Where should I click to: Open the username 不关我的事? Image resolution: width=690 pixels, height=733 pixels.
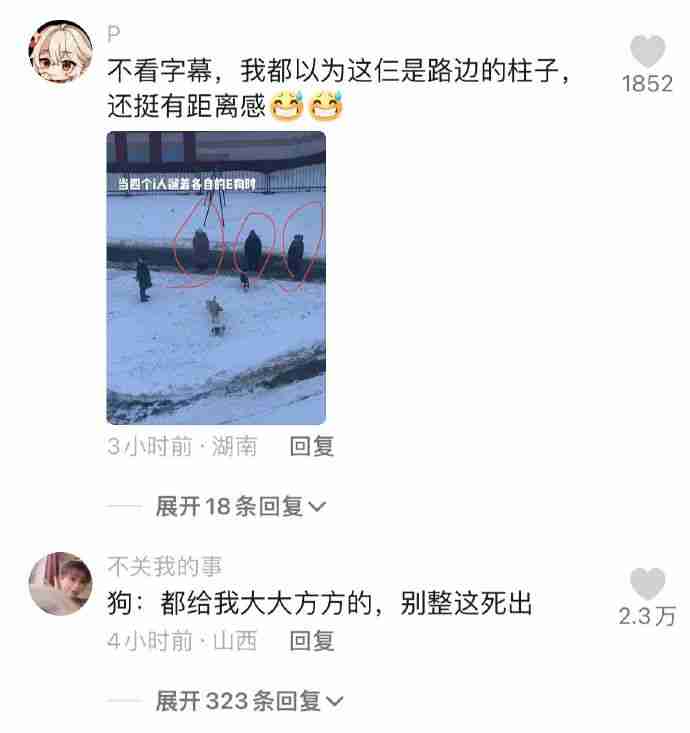[165, 567]
